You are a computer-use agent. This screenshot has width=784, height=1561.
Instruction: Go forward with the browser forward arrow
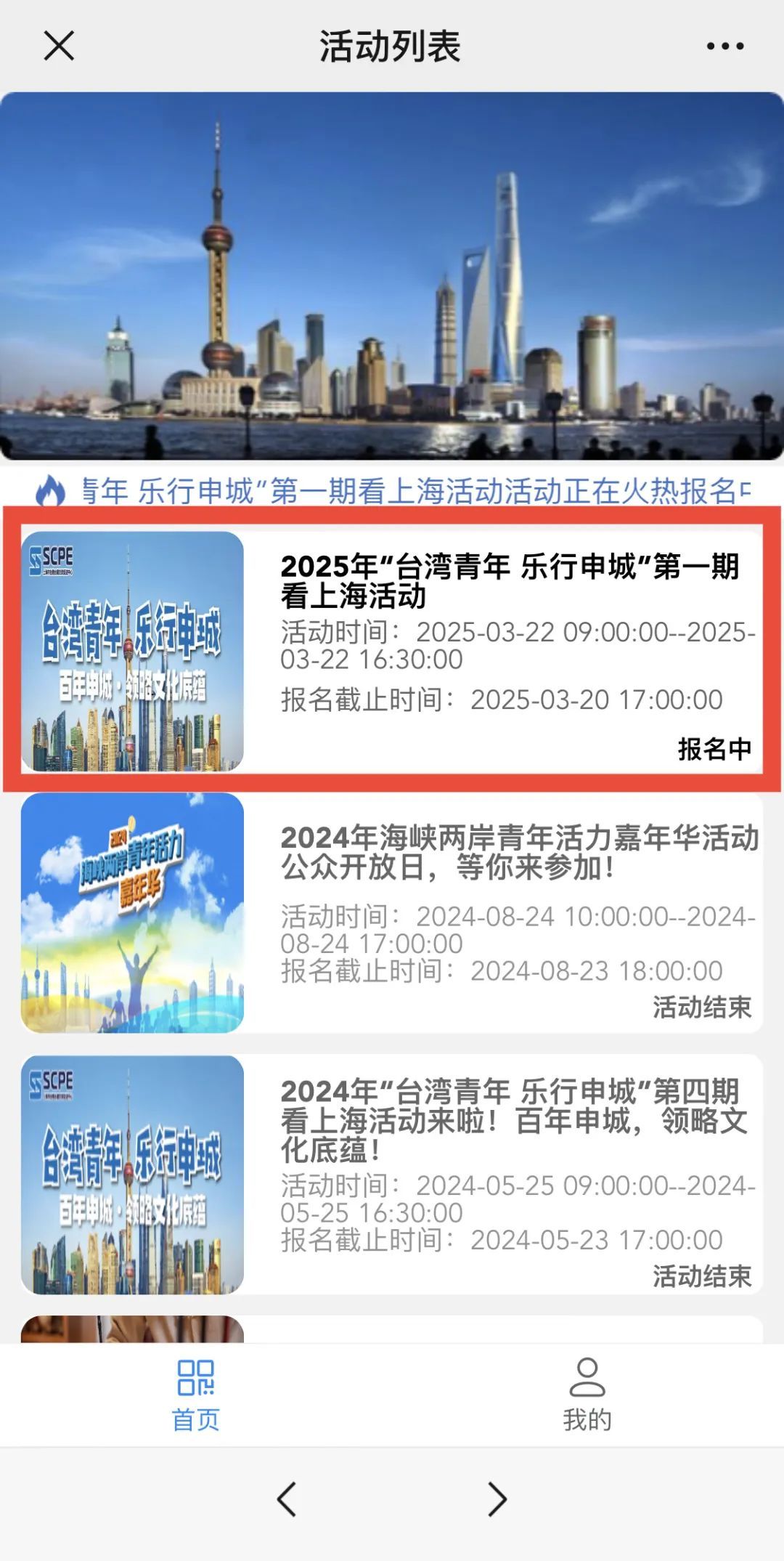pos(497,1499)
